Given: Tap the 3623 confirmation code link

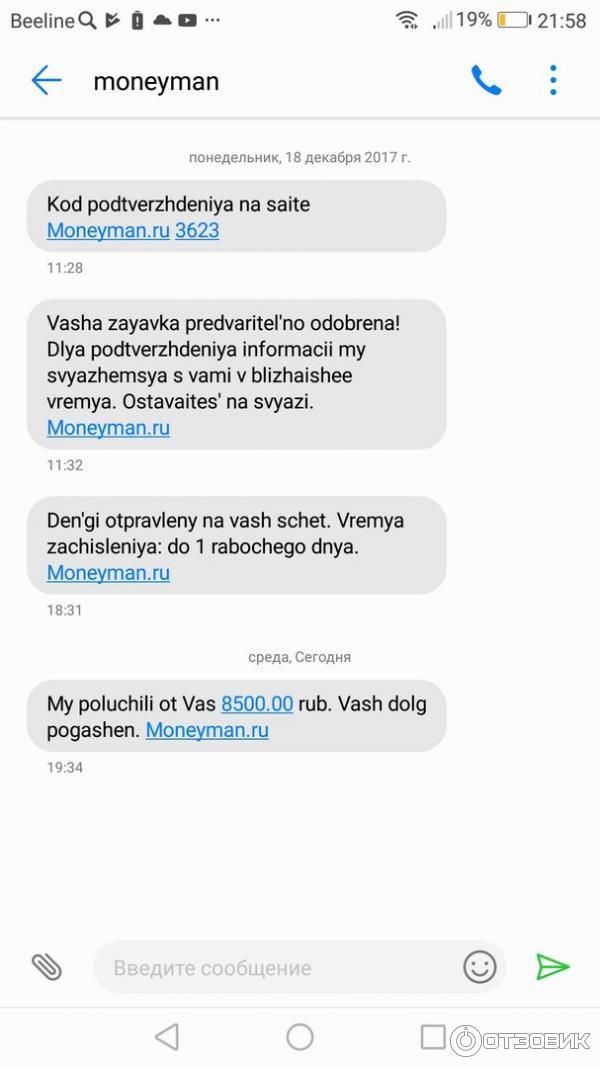Looking at the screenshot, I should pyautogui.click(x=197, y=231).
